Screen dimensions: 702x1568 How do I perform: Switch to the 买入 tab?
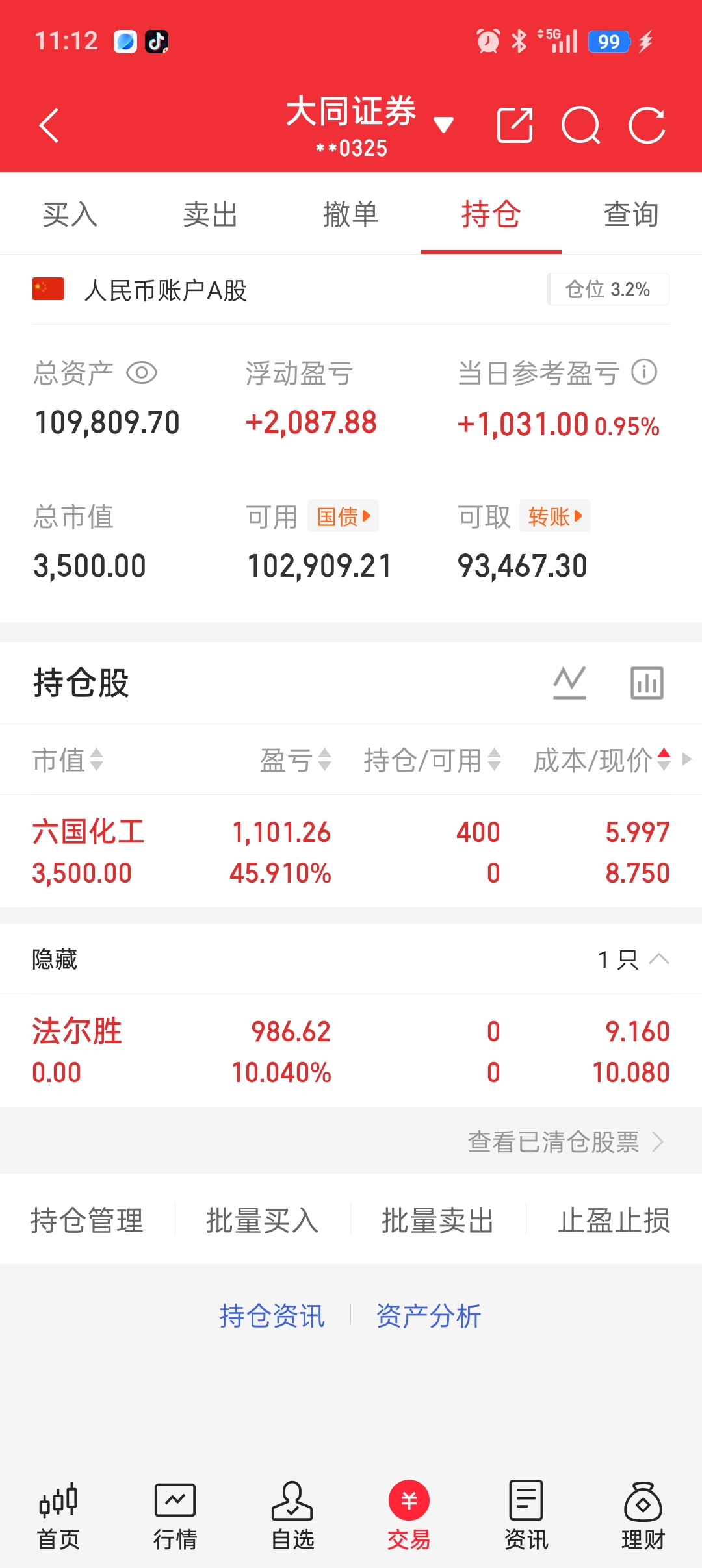click(70, 214)
